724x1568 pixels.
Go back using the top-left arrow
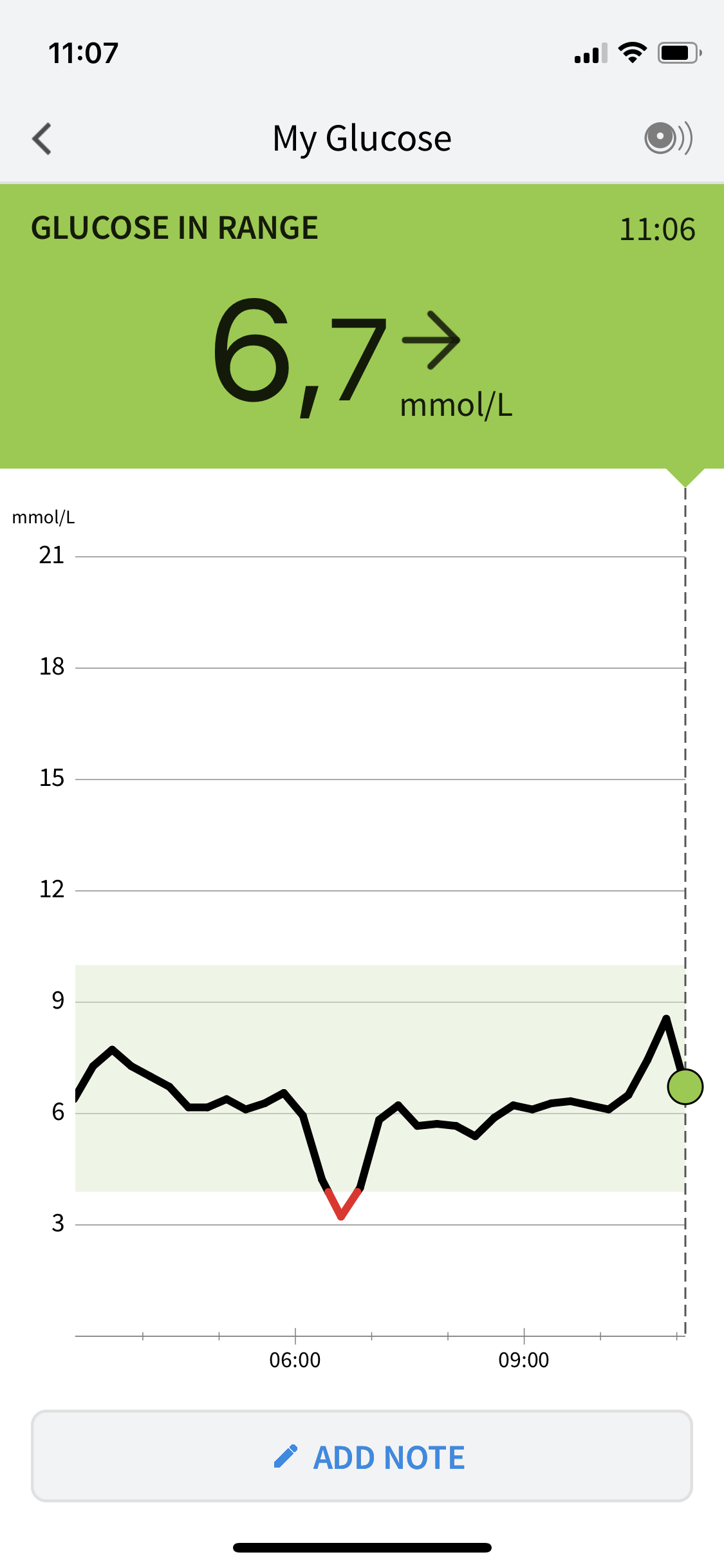coord(42,138)
